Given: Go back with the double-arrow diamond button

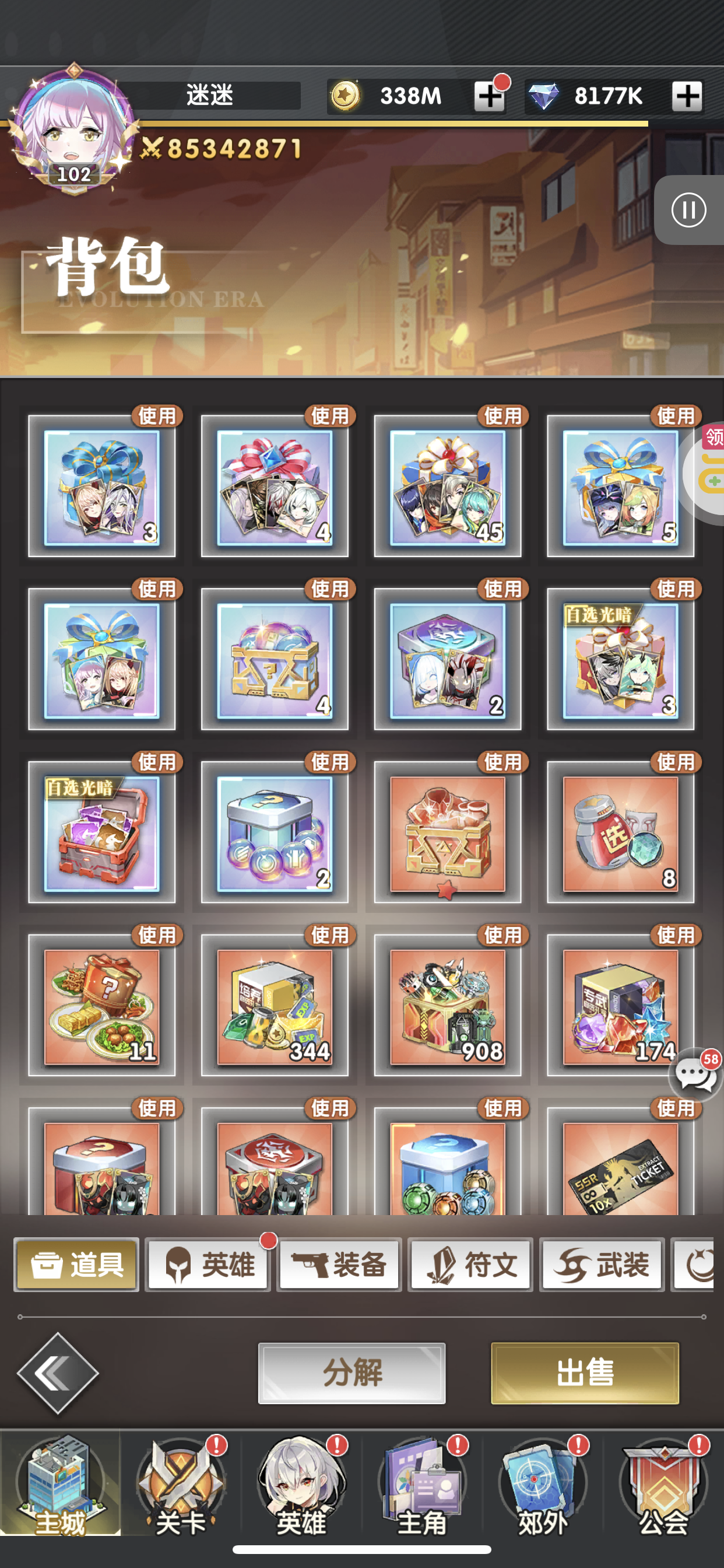Looking at the screenshot, I should [58, 1373].
